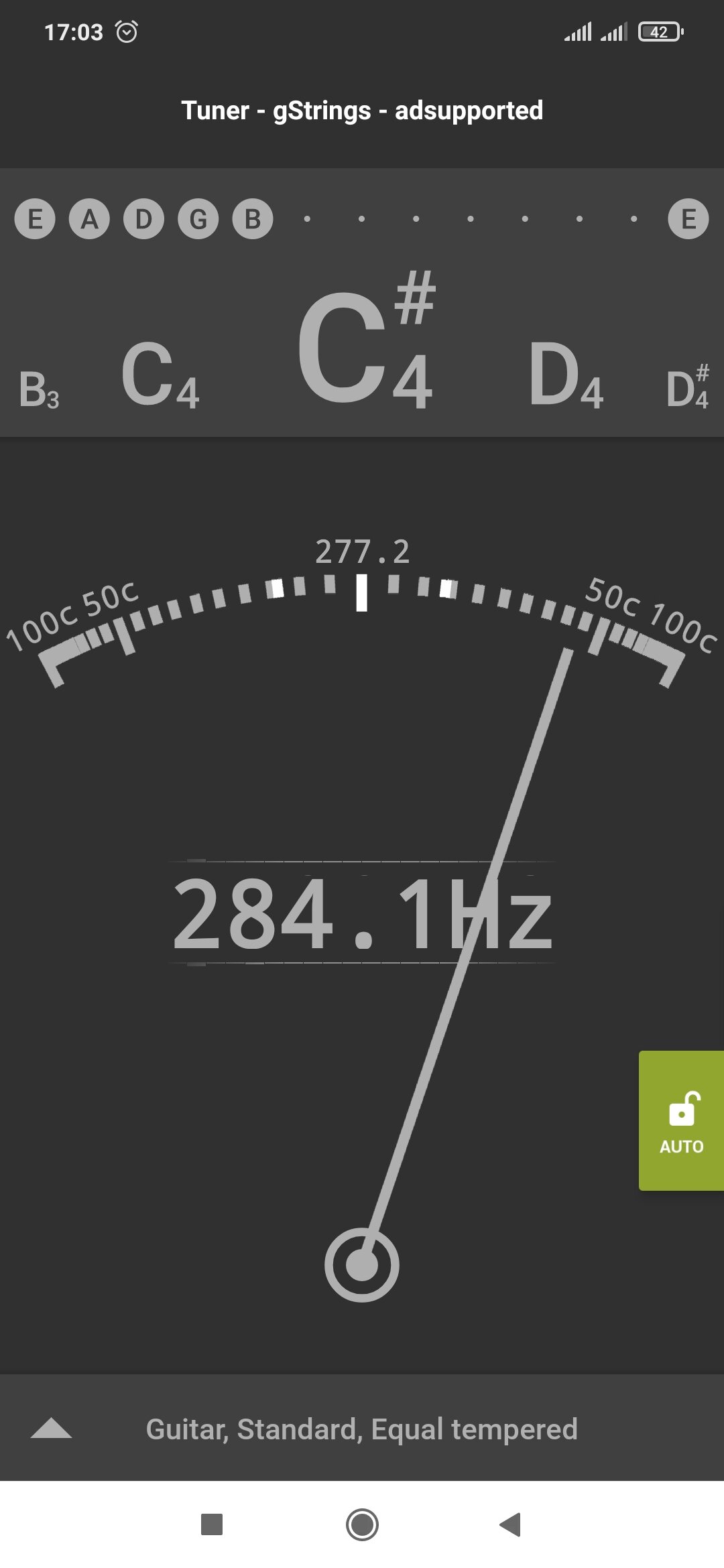
Task: Toggle the AUTO lock button
Action: tap(681, 1120)
